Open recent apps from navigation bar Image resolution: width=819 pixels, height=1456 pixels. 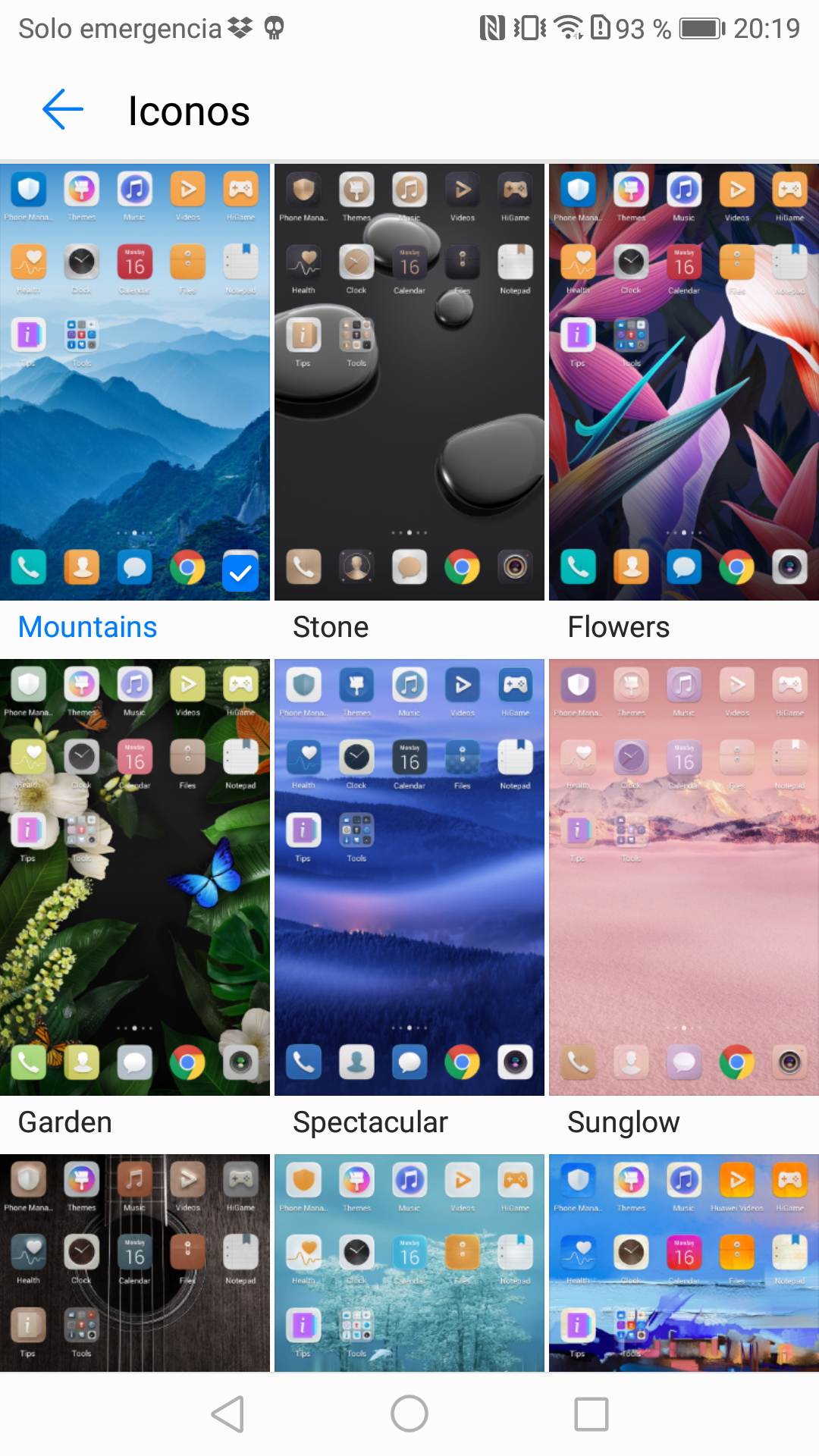(x=591, y=1414)
